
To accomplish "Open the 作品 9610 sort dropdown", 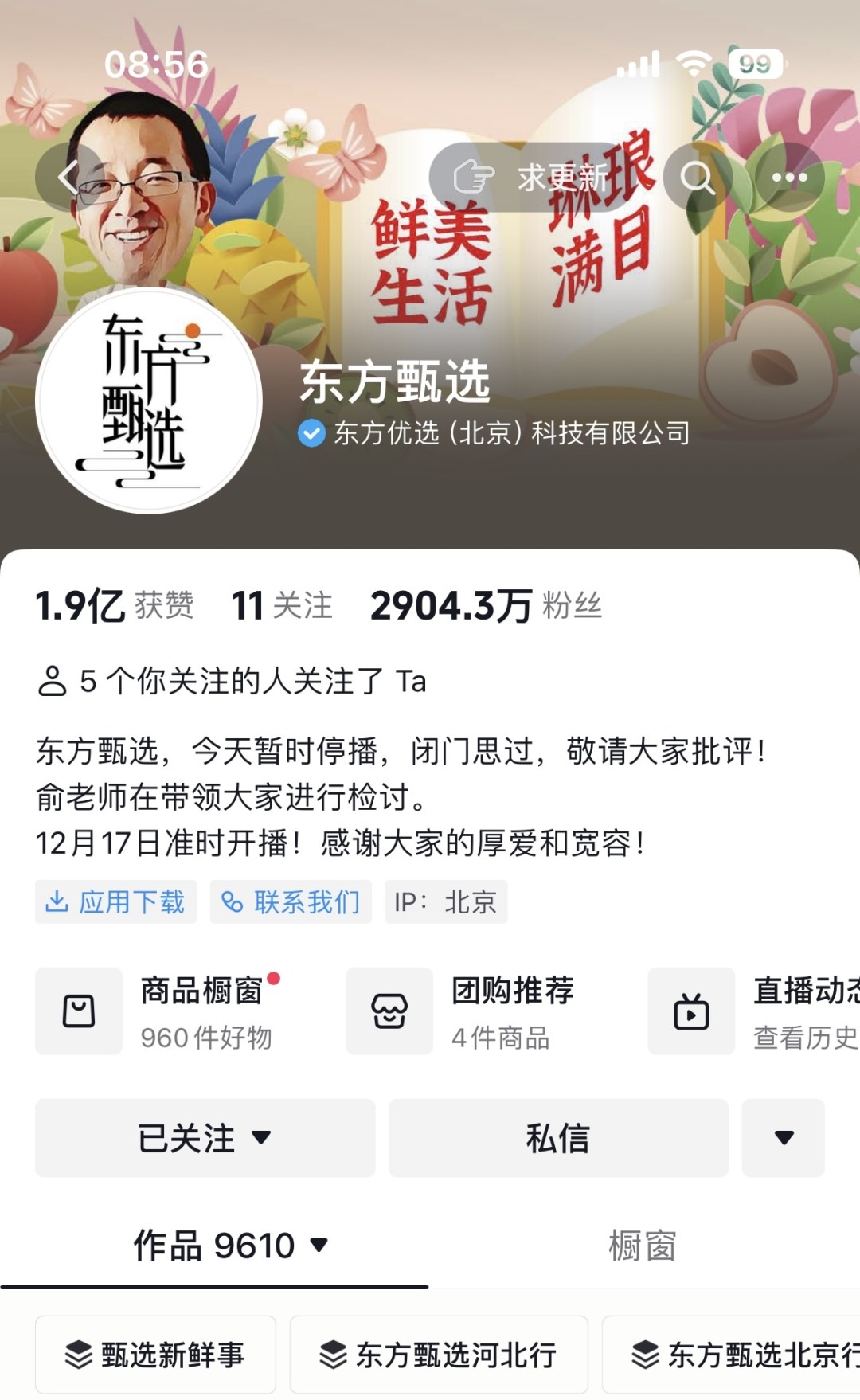I will point(231,1246).
